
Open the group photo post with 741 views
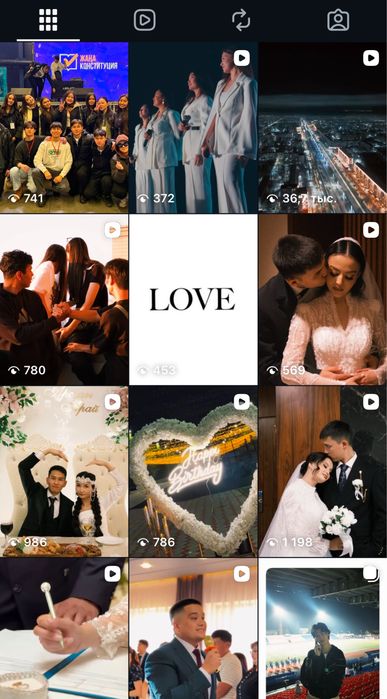pyautogui.click(x=64, y=127)
